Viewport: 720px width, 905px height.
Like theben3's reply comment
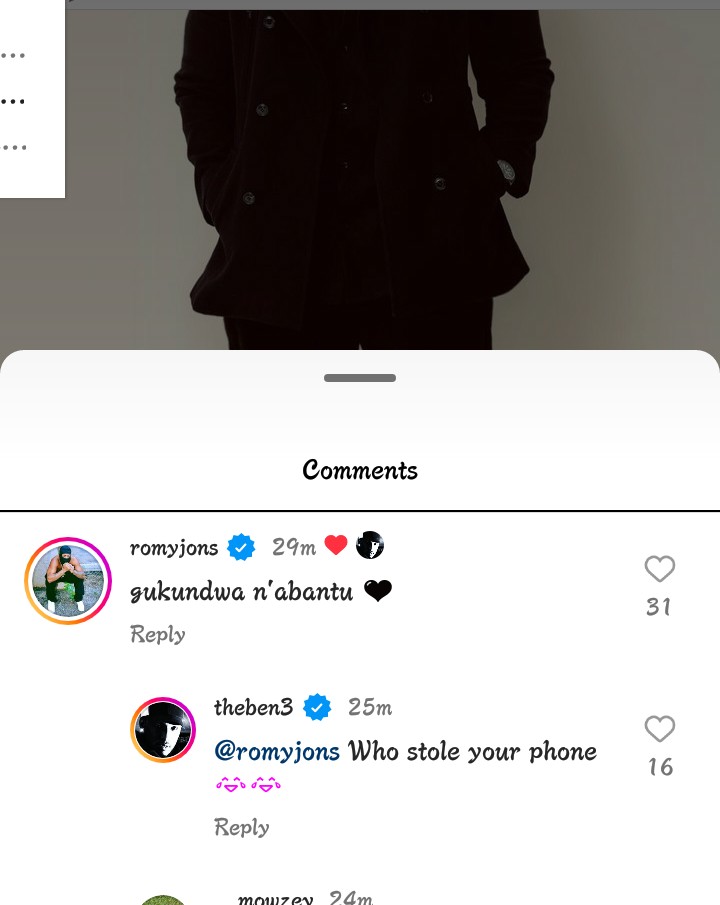click(x=659, y=729)
